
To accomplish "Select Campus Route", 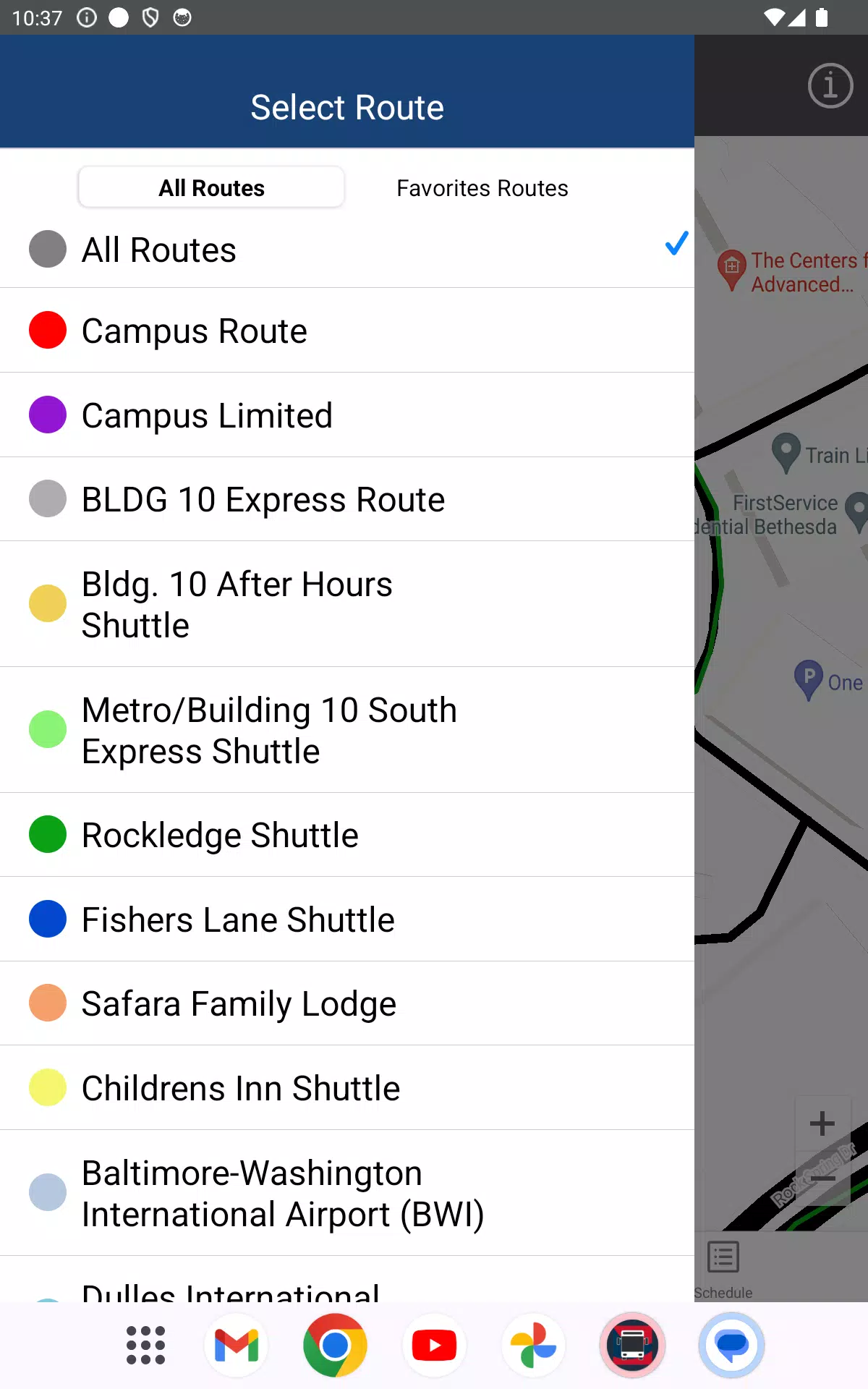I will [x=347, y=331].
